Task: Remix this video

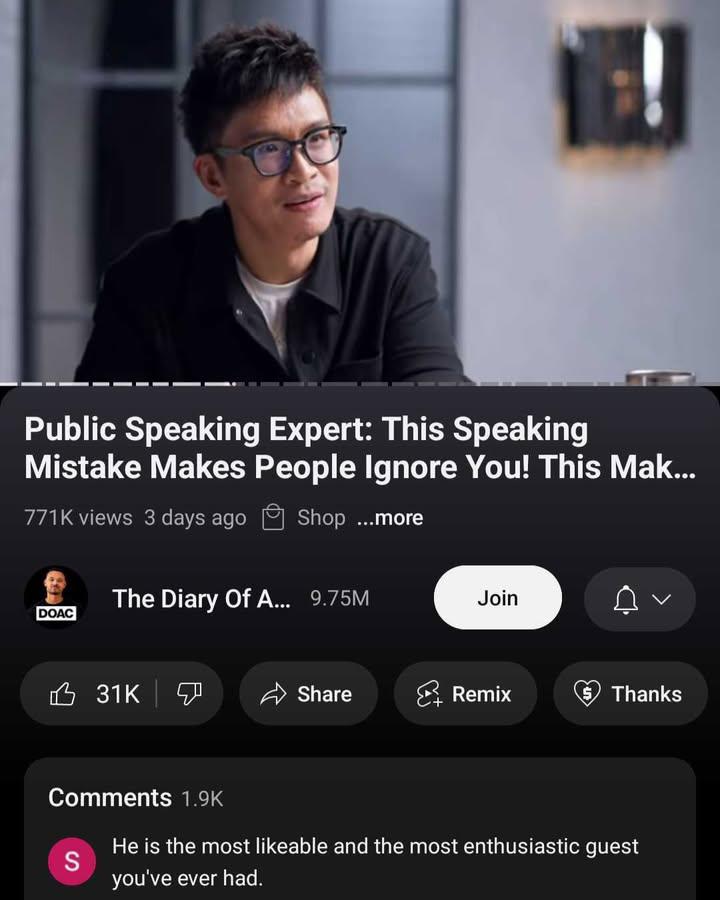Action: click(465, 694)
